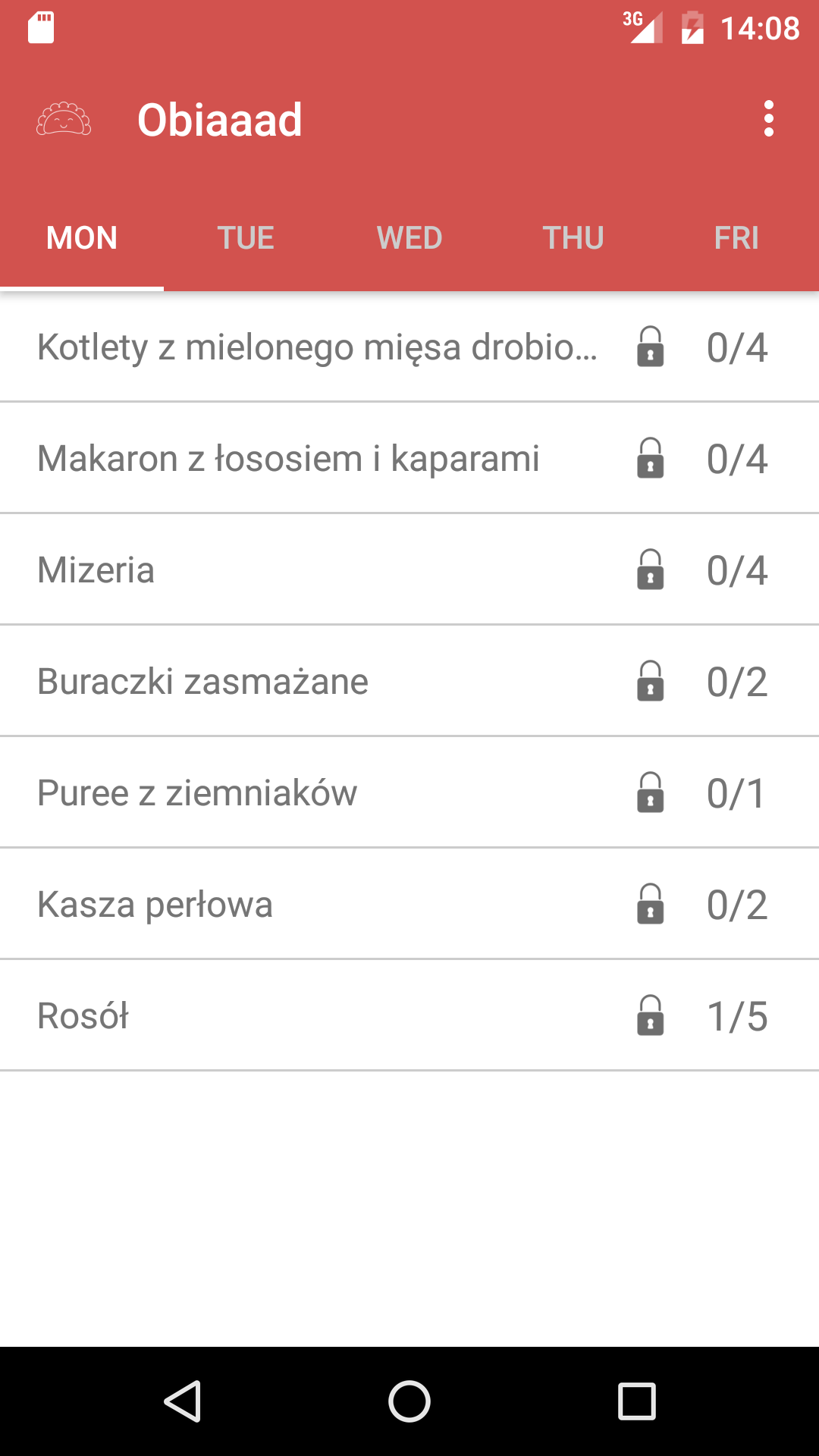Open Kasza perłowa row
Screen dimensions: 819x1456
[x=155, y=905]
